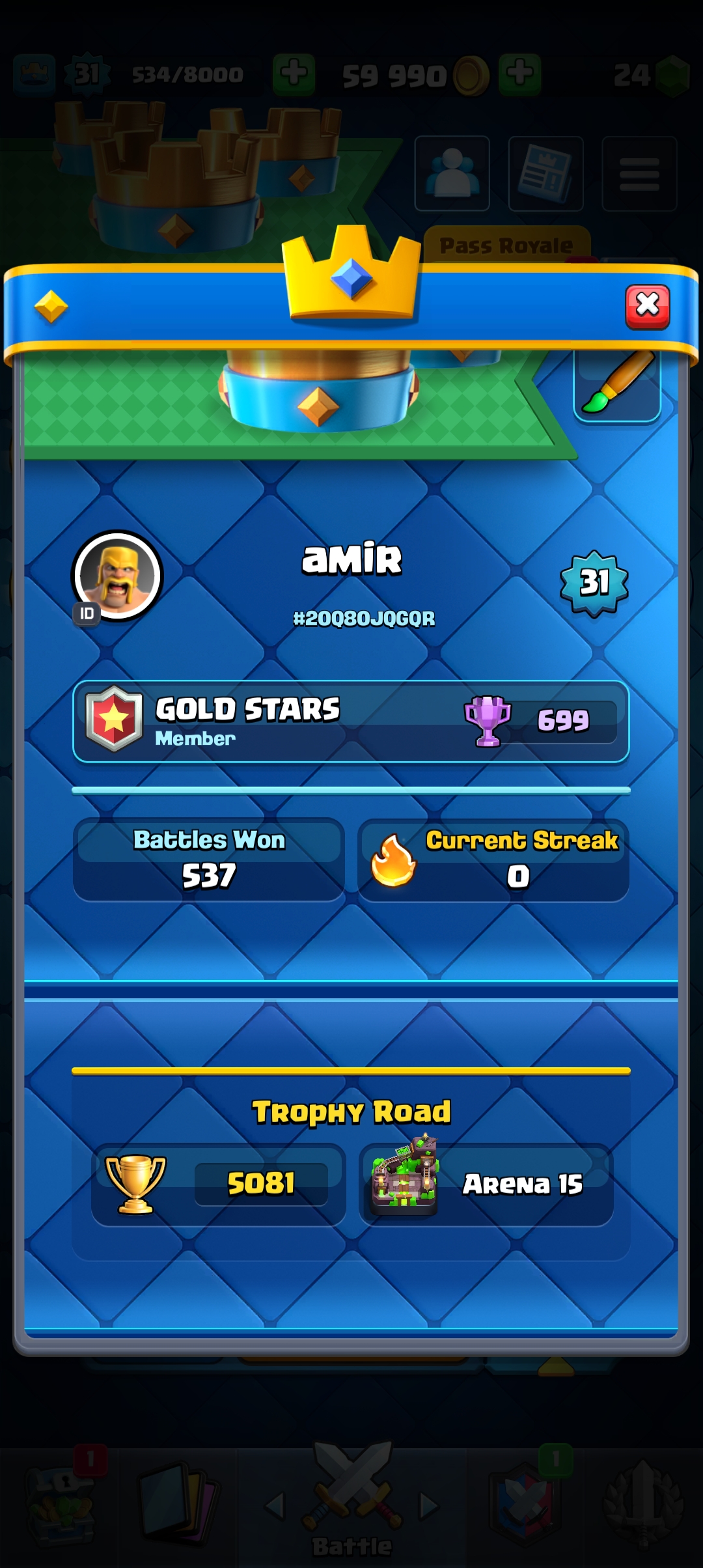Viewport: 703px width, 1568px height.
Task: Tap the ID badge on the avatar
Action: [x=87, y=613]
